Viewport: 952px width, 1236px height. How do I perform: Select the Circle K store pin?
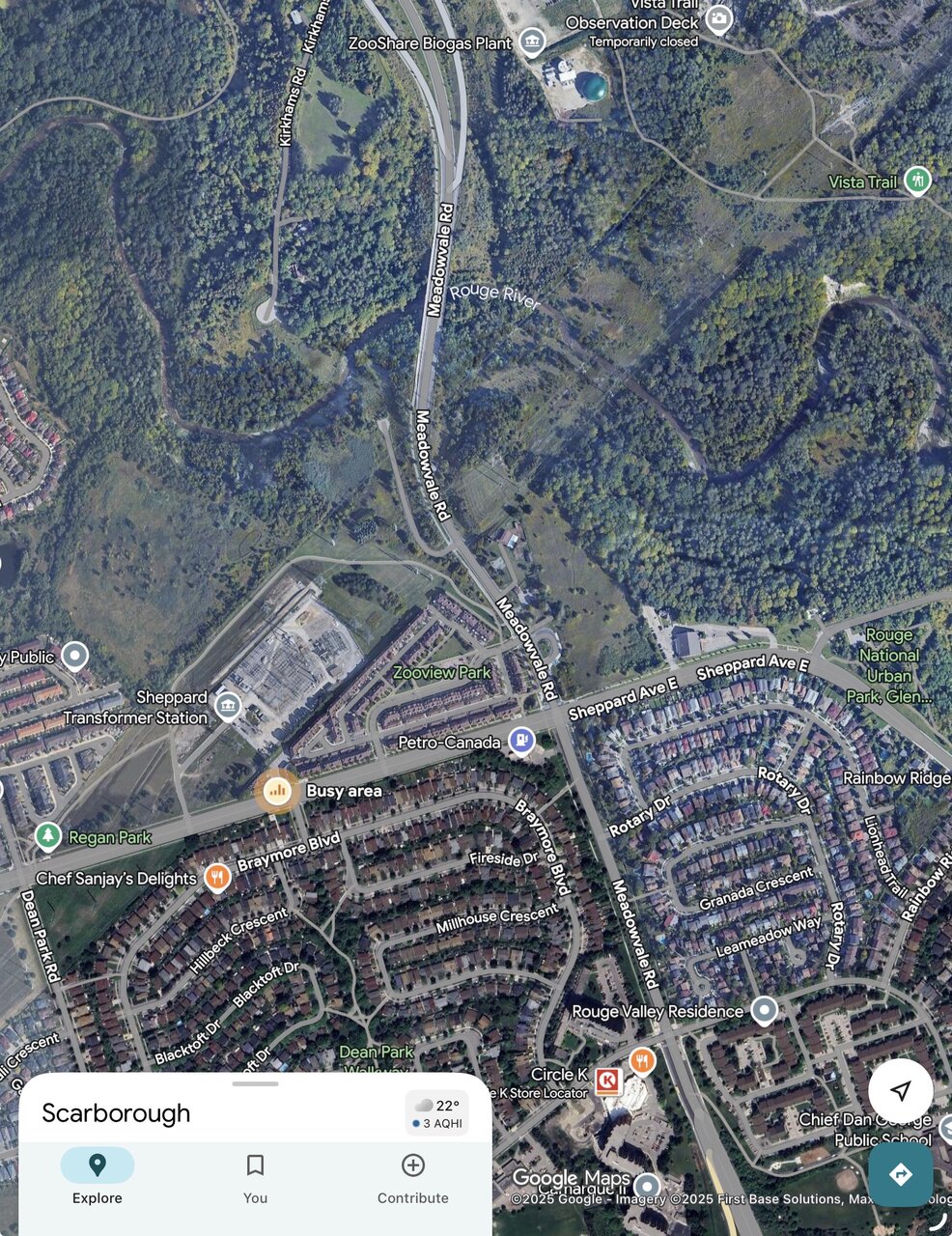(607, 1081)
